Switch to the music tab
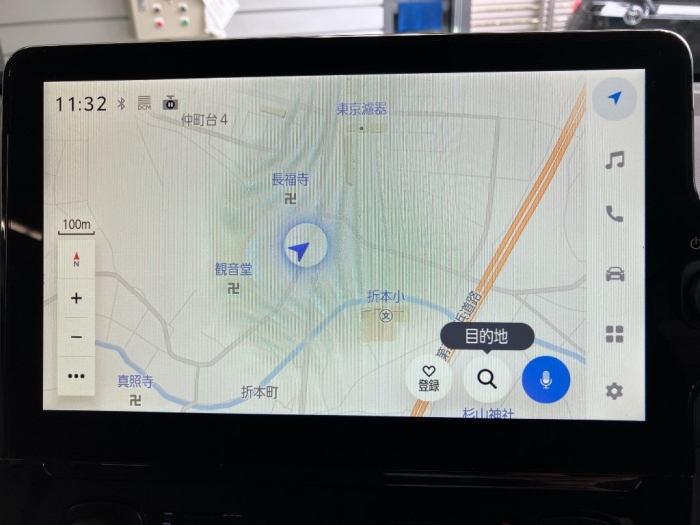Screen dimensions: 700x525 tap(615, 160)
